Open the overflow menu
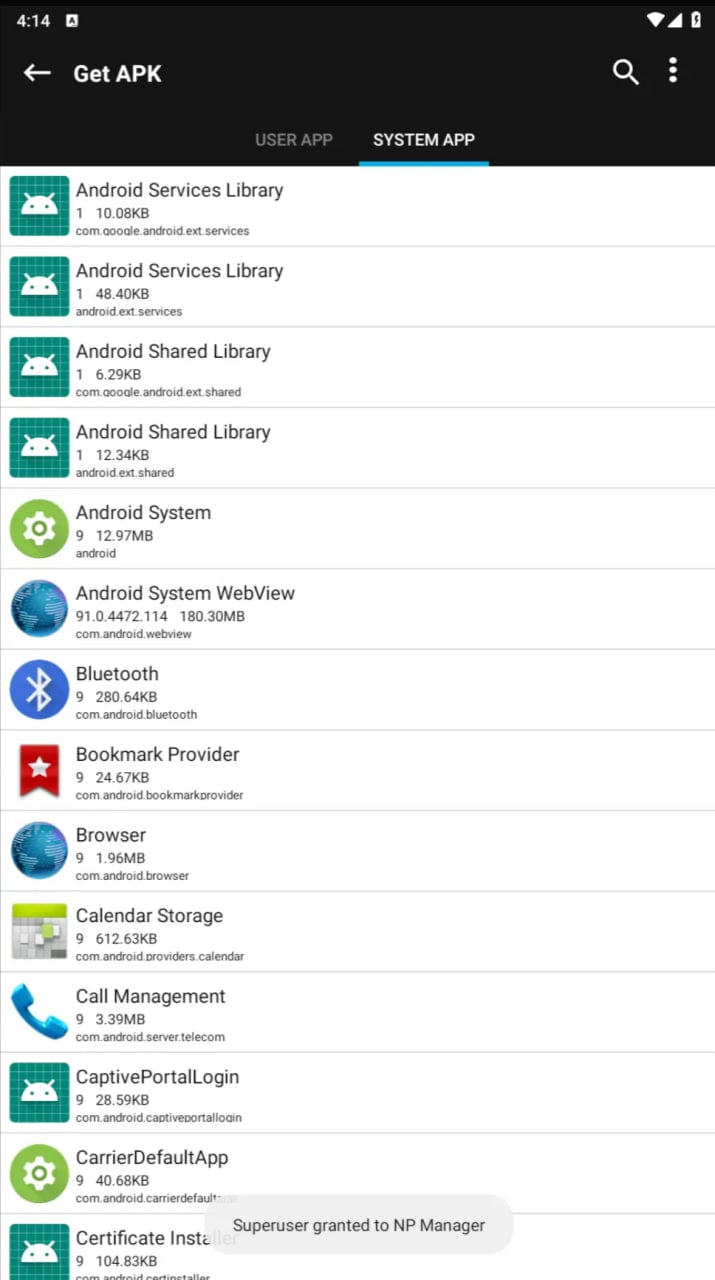715x1280 pixels. click(x=673, y=71)
